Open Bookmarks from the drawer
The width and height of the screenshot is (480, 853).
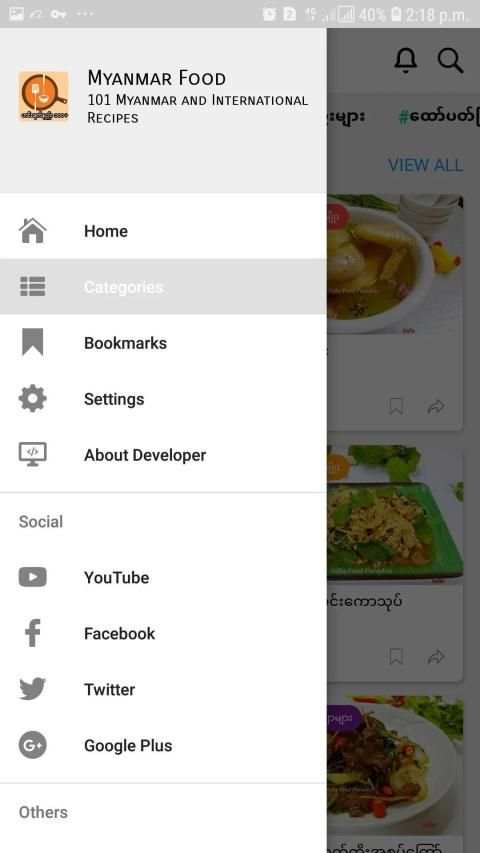(163, 343)
